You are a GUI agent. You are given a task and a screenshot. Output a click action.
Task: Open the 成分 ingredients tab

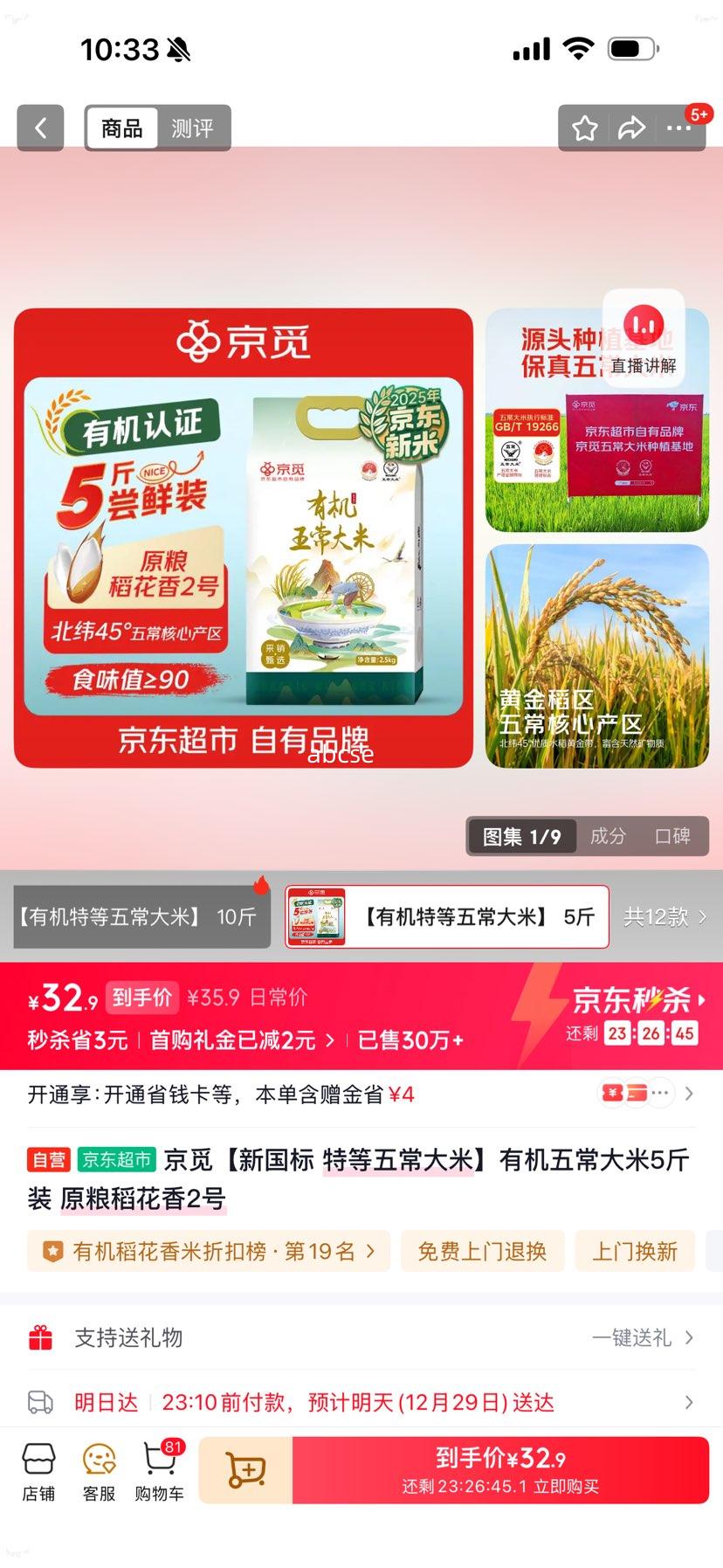pyautogui.click(x=609, y=836)
